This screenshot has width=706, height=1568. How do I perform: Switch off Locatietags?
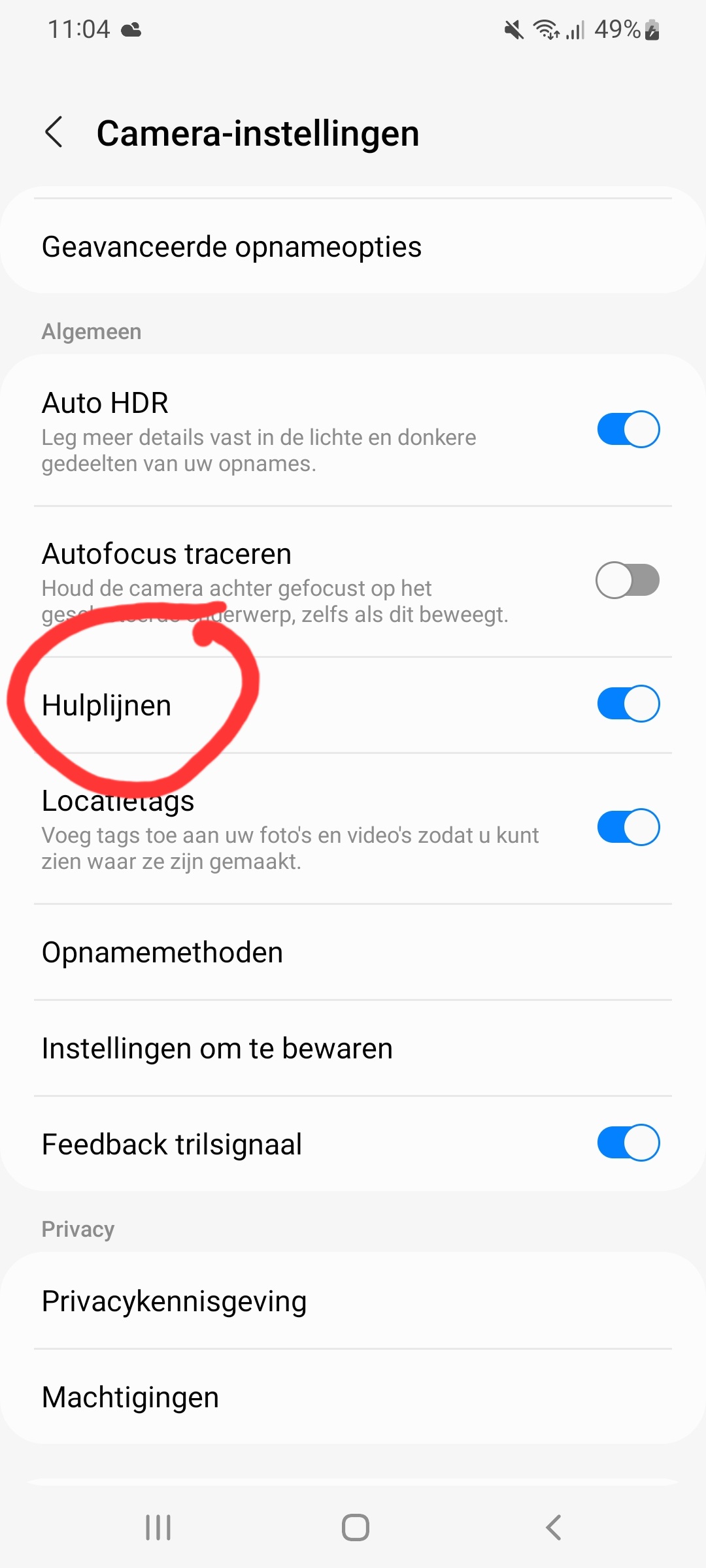coord(628,827)
